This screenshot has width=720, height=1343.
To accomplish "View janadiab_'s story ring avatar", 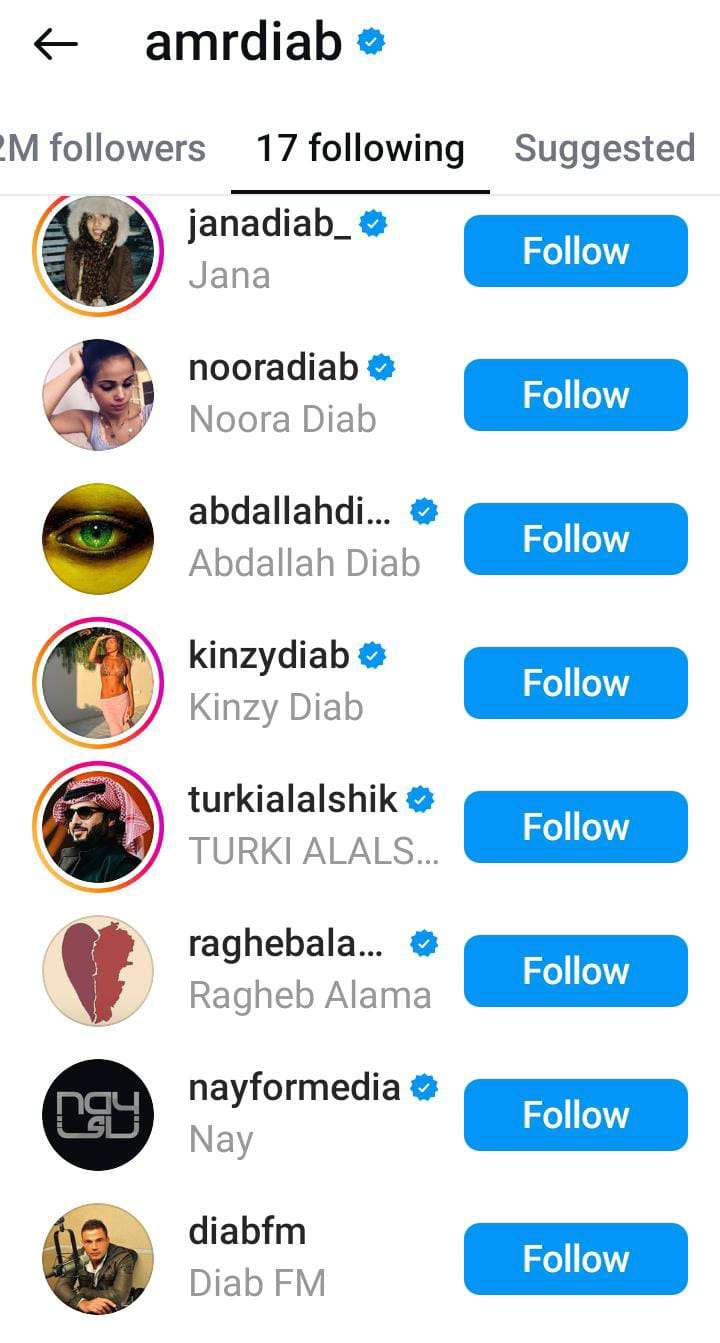I will [x=98, y=251].
